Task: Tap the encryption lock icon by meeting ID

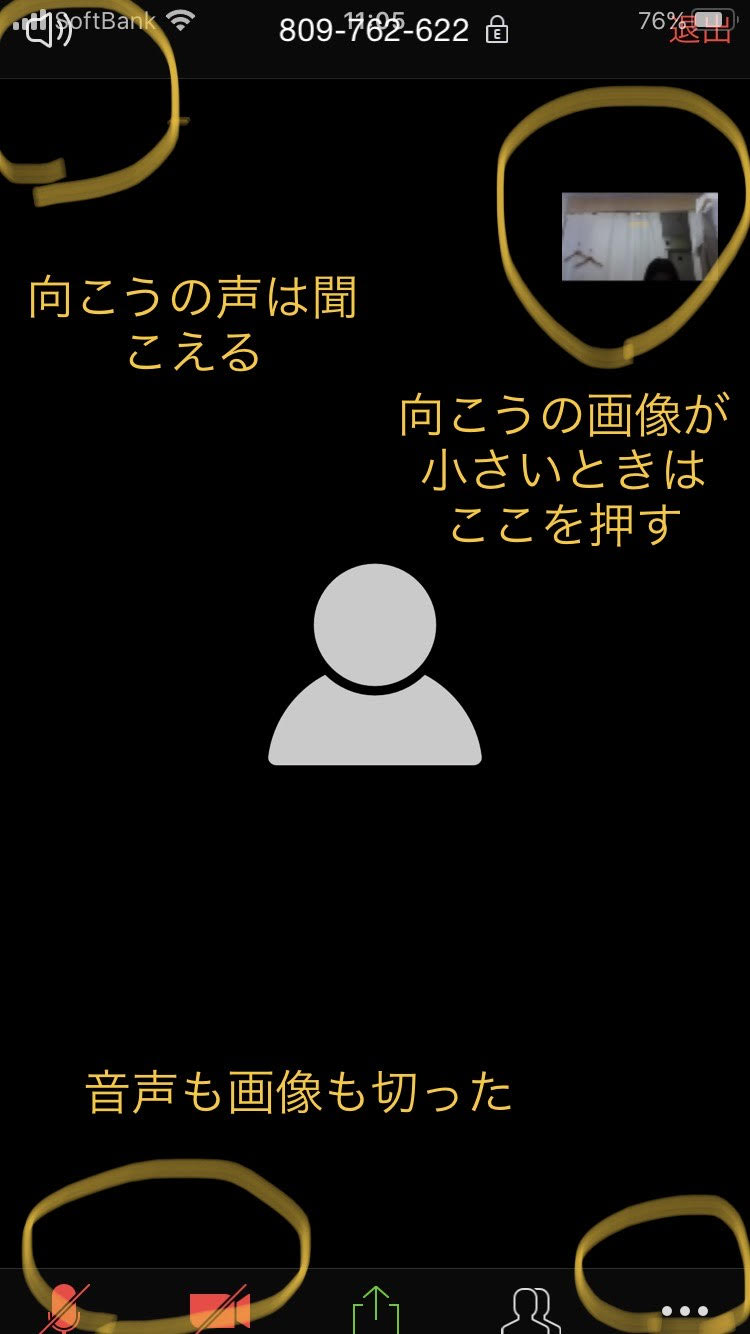Action: (496, 31)
